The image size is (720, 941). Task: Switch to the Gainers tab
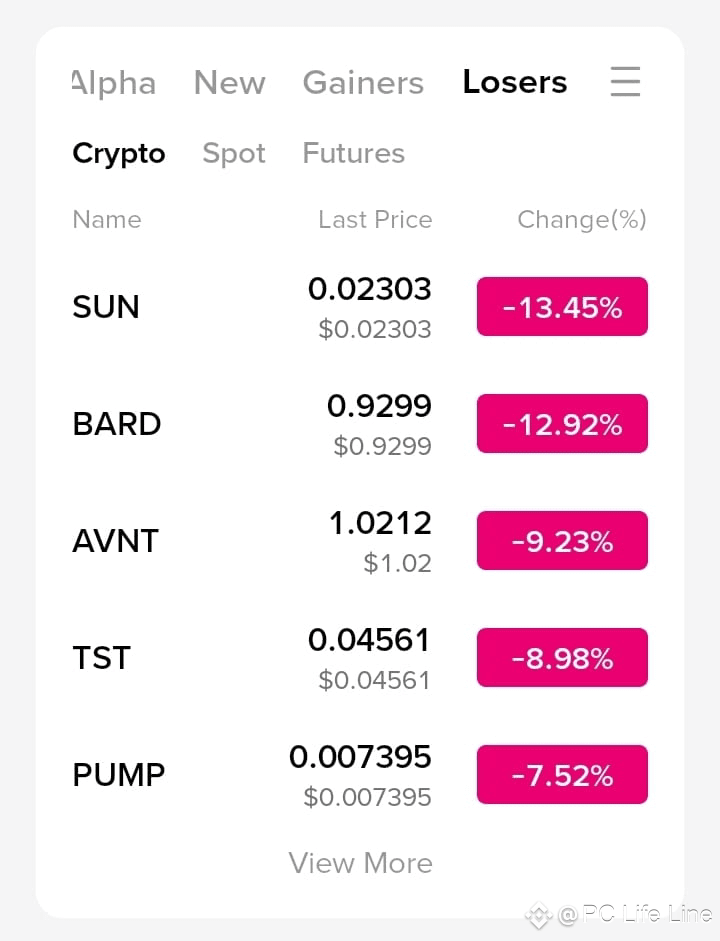364,82
